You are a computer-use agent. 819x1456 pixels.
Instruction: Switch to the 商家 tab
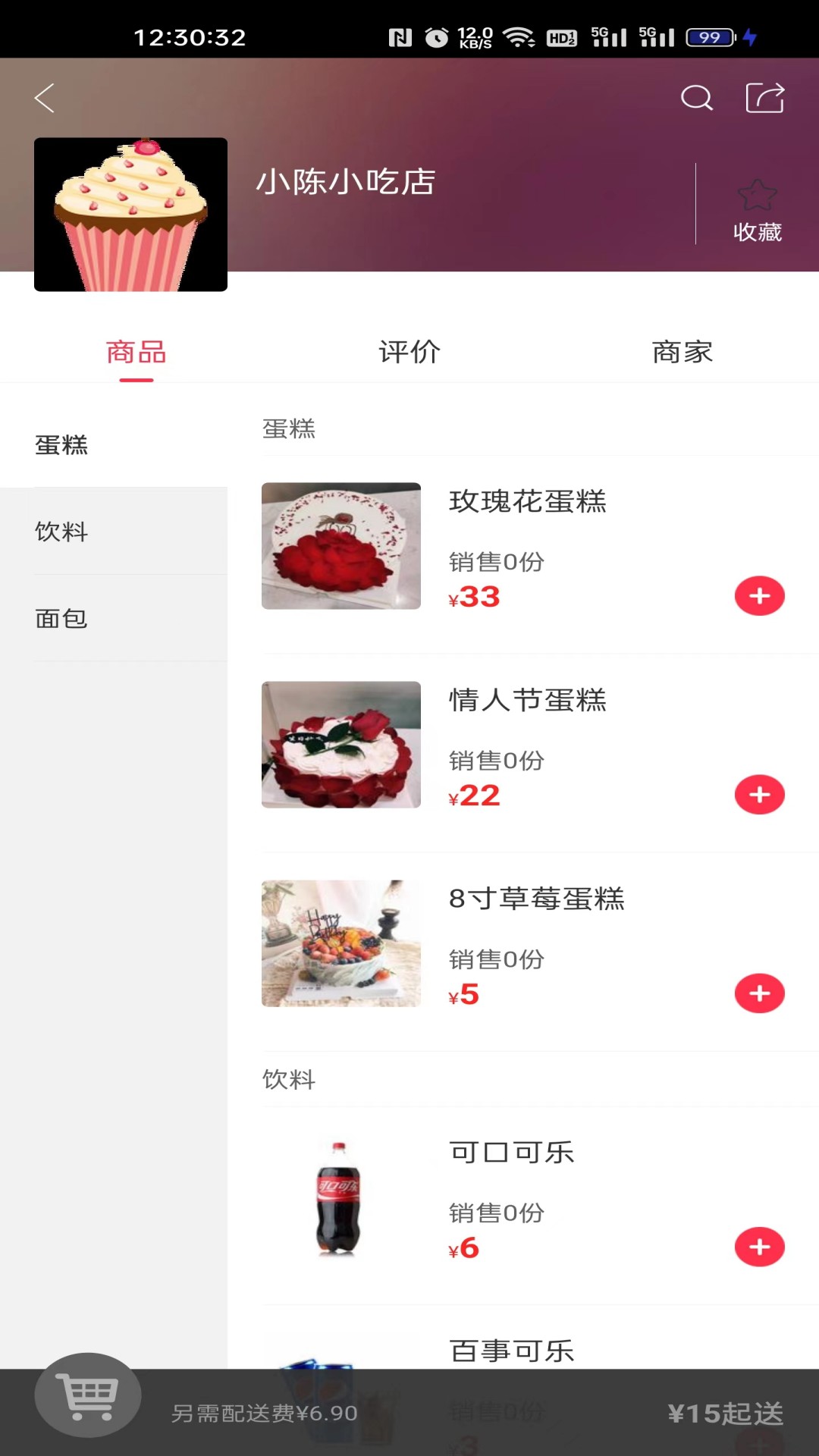click(682, 352)
